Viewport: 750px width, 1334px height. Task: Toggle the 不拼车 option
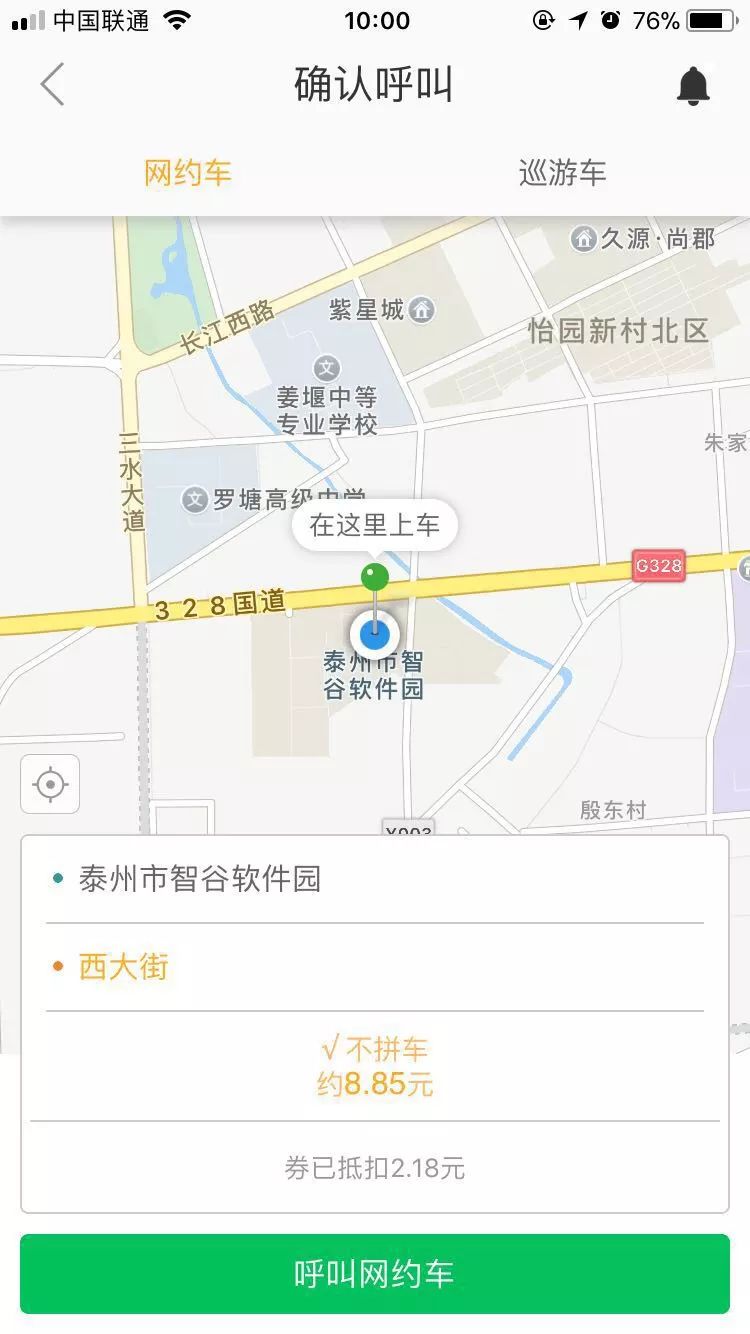[375, 1049]
